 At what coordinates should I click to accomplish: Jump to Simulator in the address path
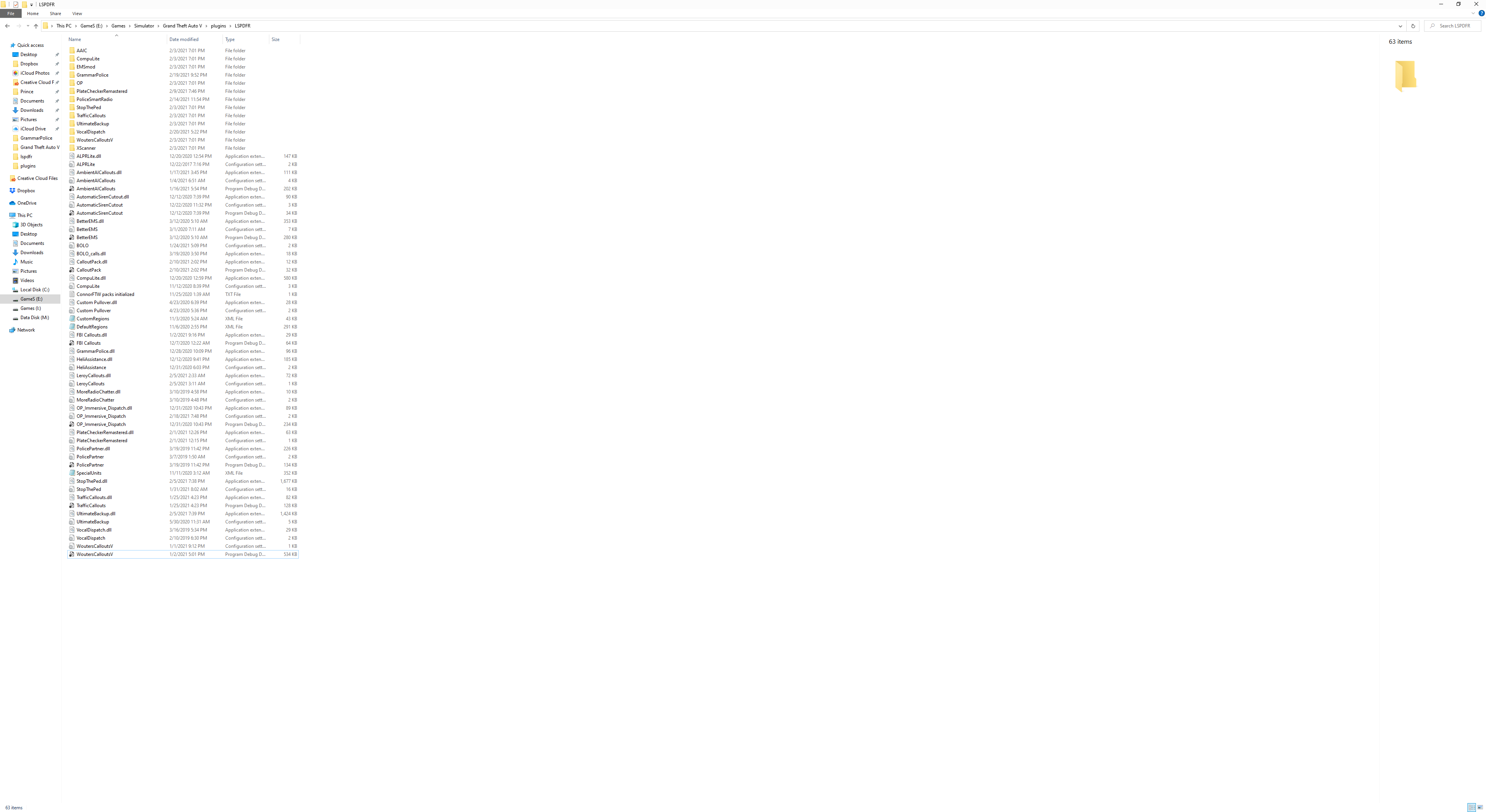point(144,26)
